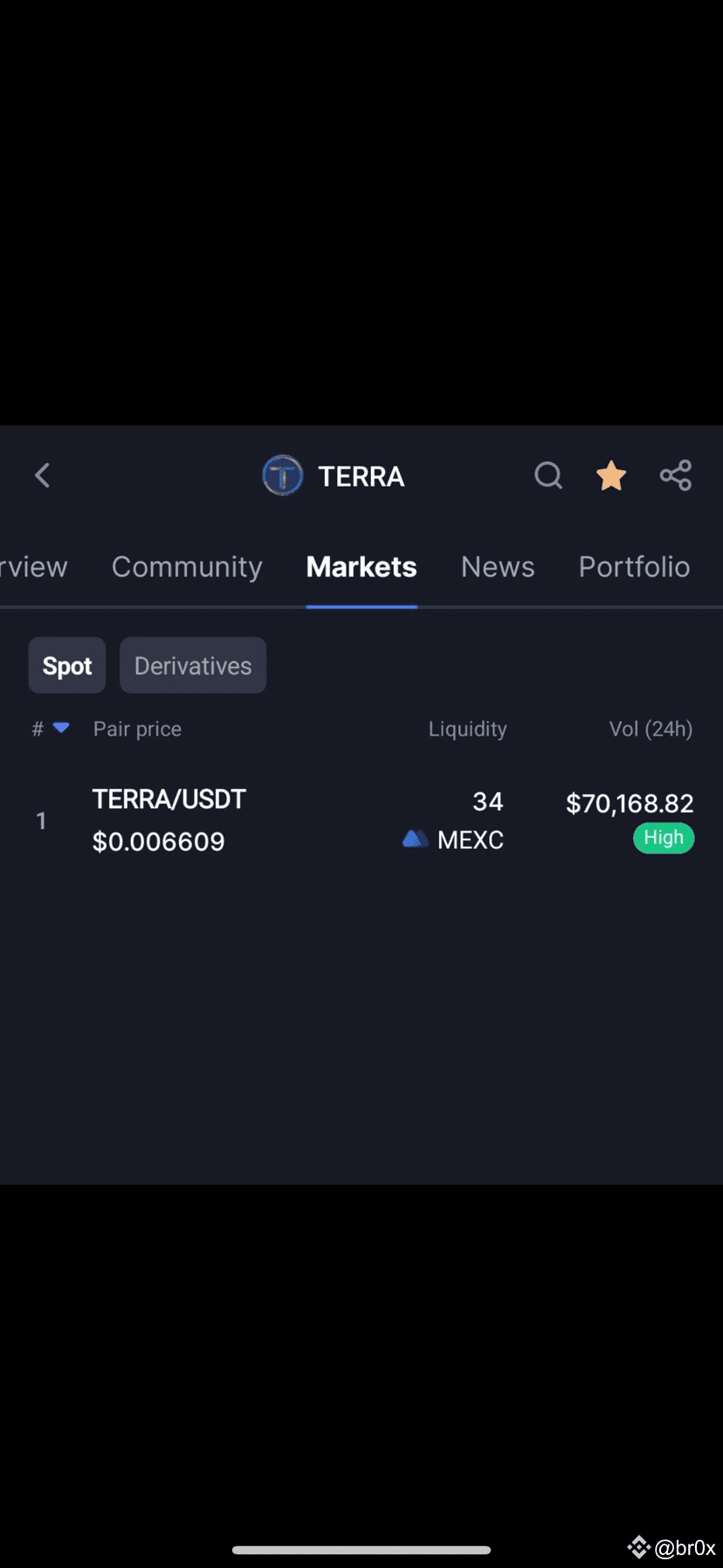Switch to the Overview tab
The height and width of the screenshot is (1568, 723).
coord(33,567)
